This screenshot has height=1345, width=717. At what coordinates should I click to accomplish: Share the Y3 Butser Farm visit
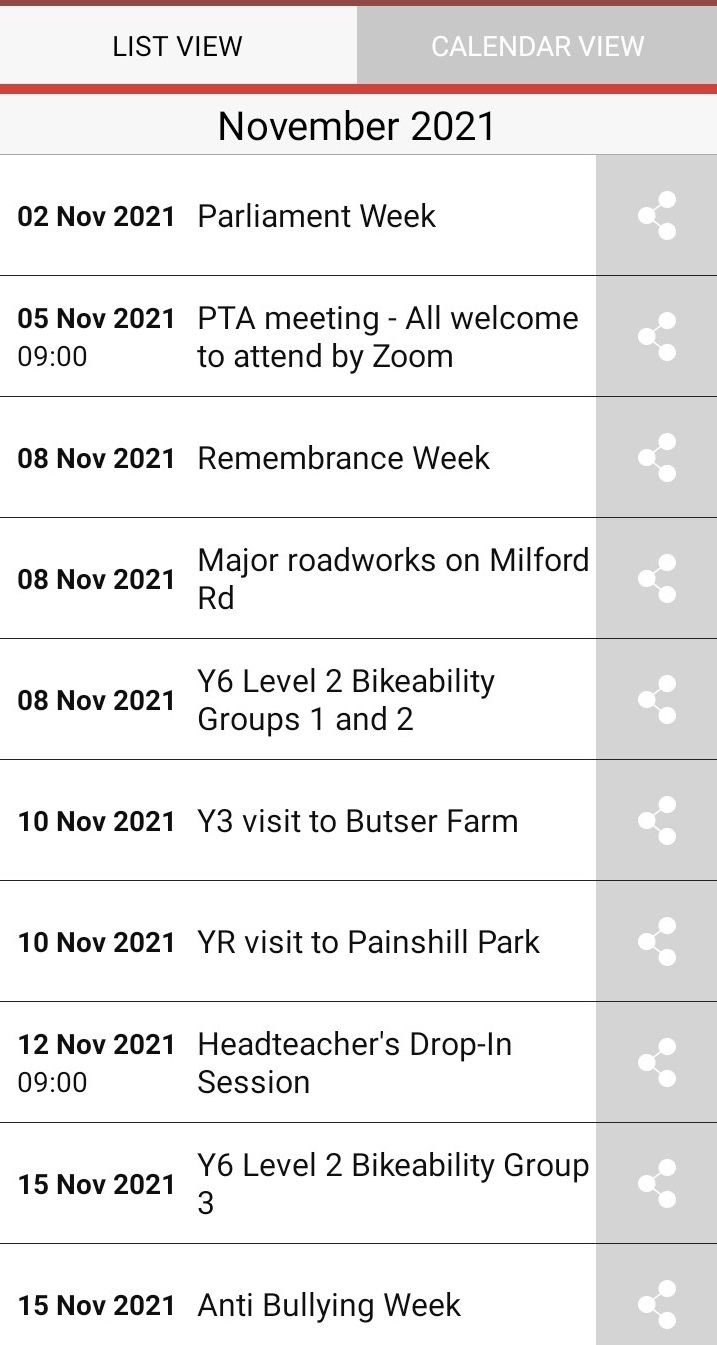tap(657, 820)
